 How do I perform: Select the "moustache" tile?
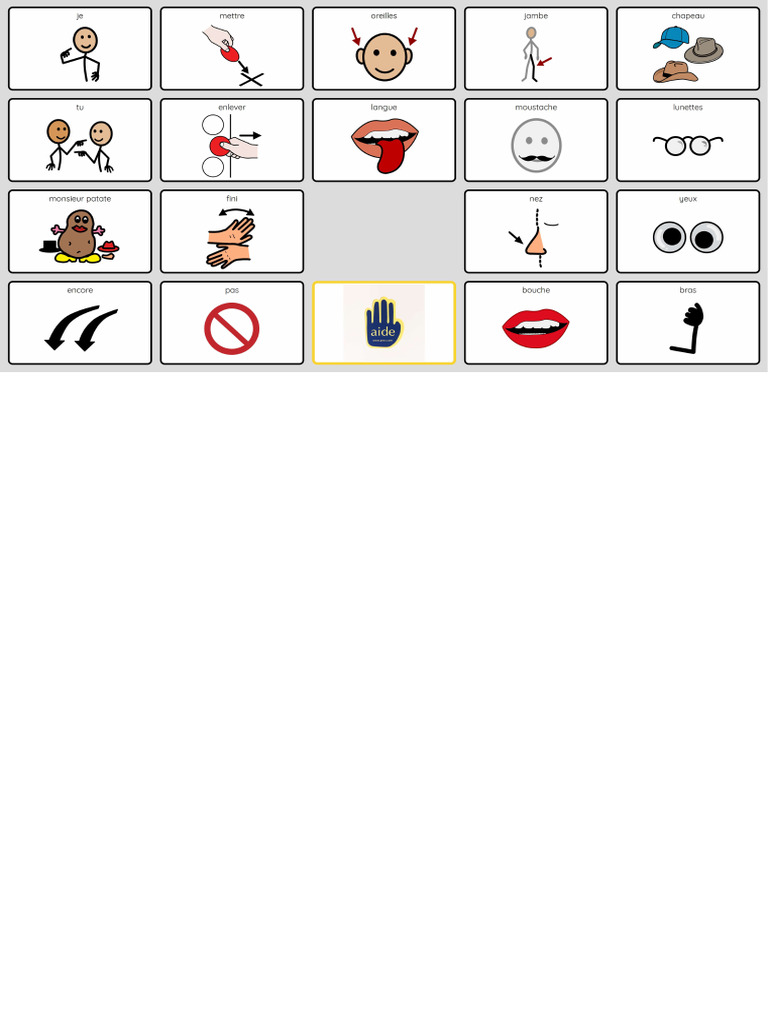point(536,140)
